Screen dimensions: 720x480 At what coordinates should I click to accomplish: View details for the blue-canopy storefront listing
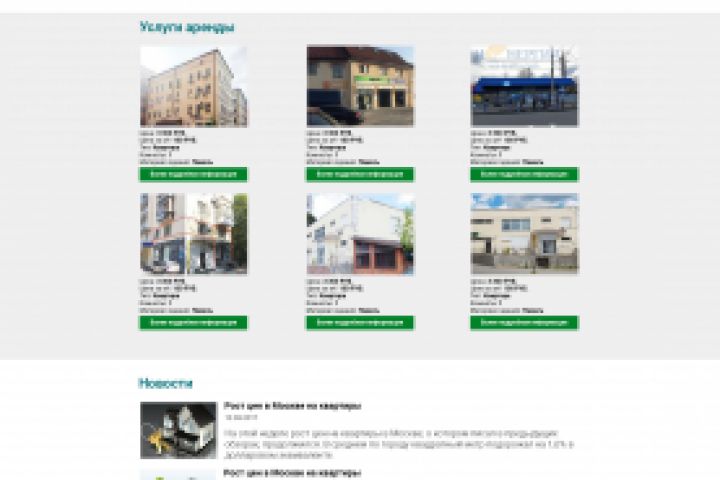[x=524, y=174]
